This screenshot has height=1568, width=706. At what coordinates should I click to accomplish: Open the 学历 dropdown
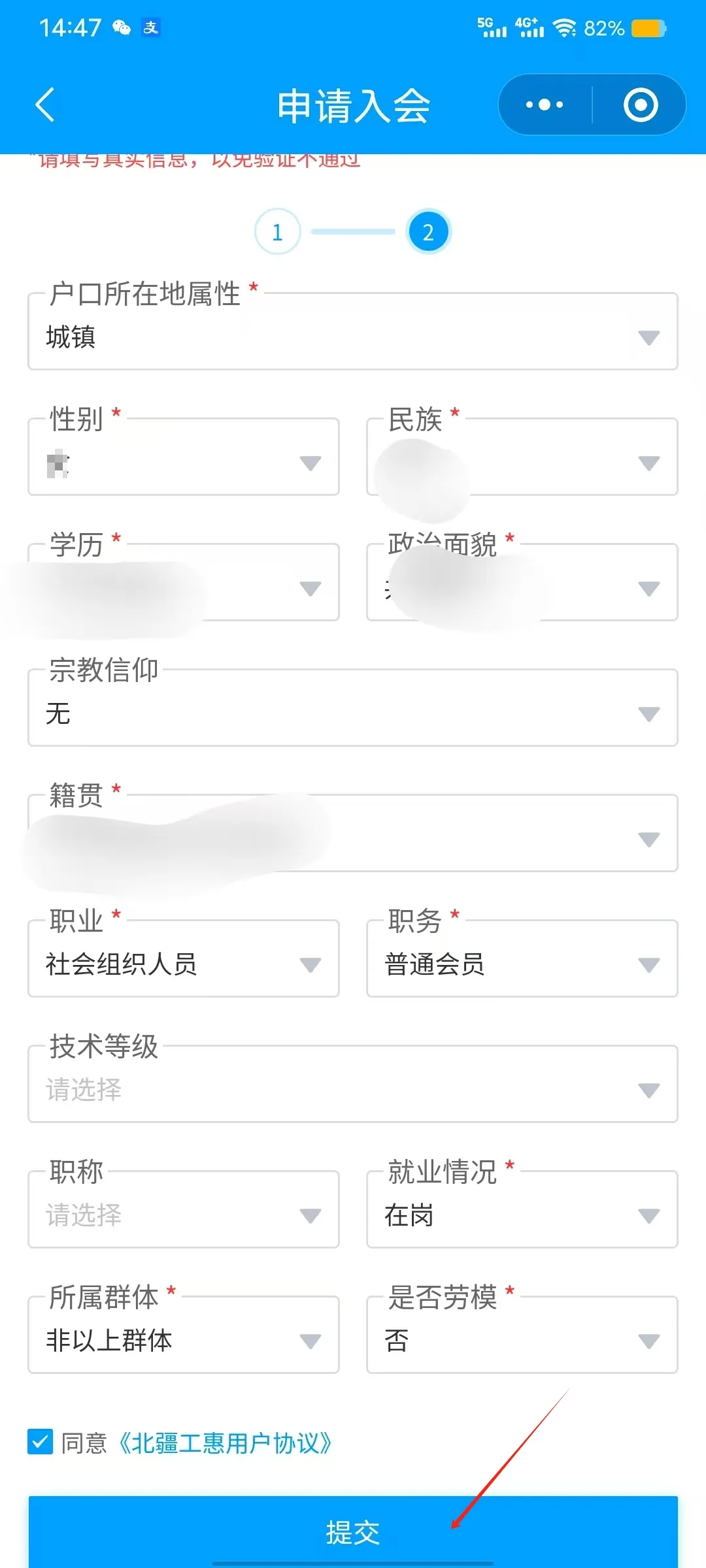(183, 588)
